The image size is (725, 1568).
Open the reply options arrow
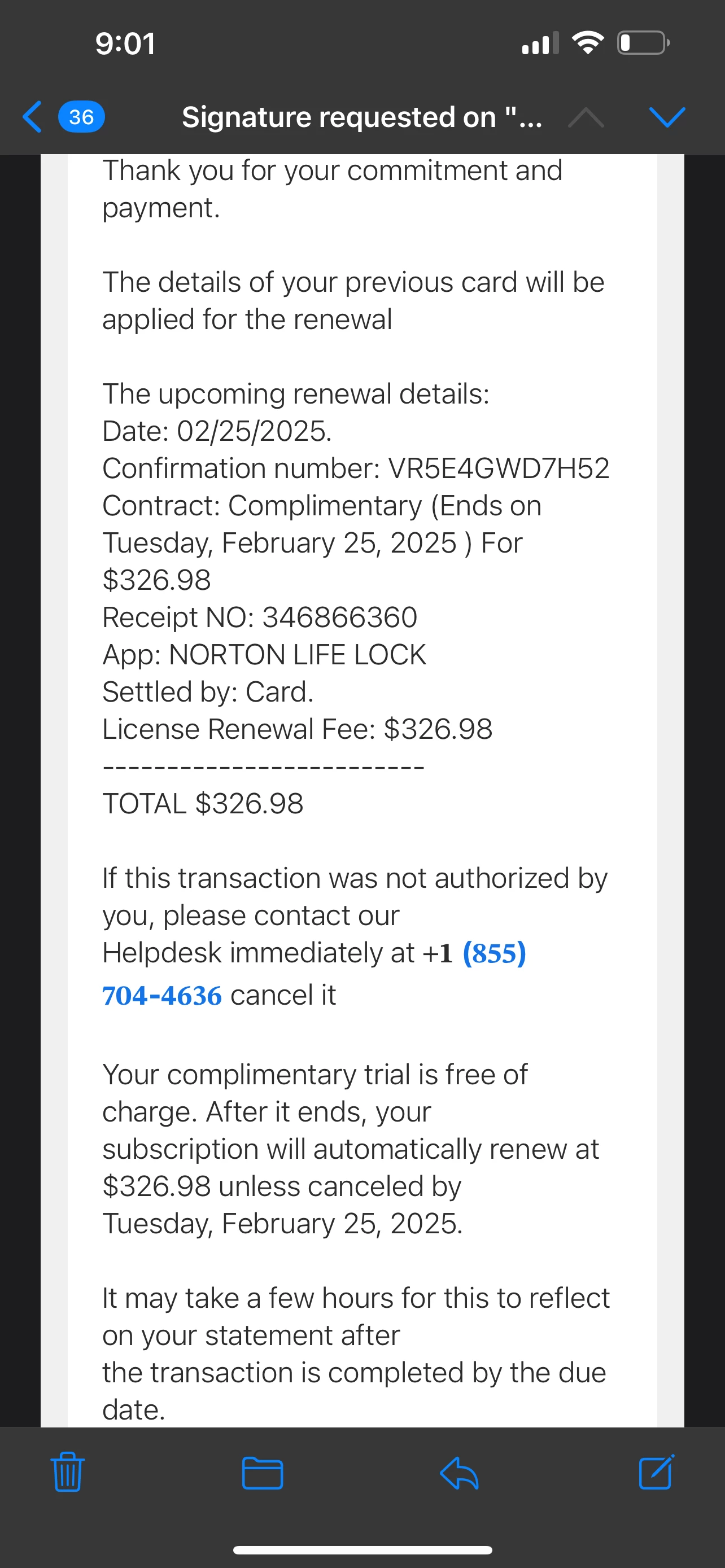click(459, 1473)
